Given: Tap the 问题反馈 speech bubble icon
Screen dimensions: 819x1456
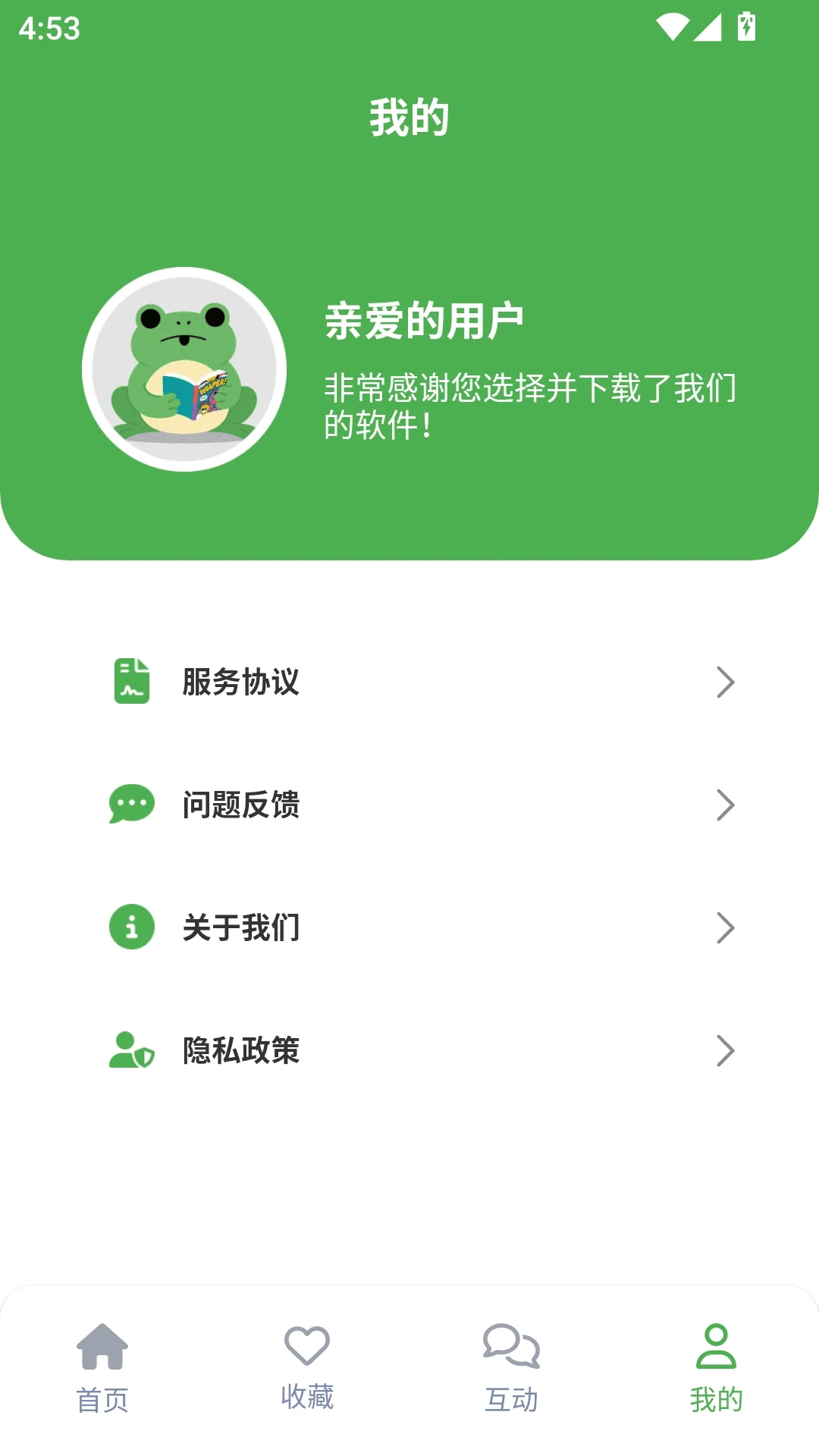Looking at the screenshot, I should pos(131,805).
